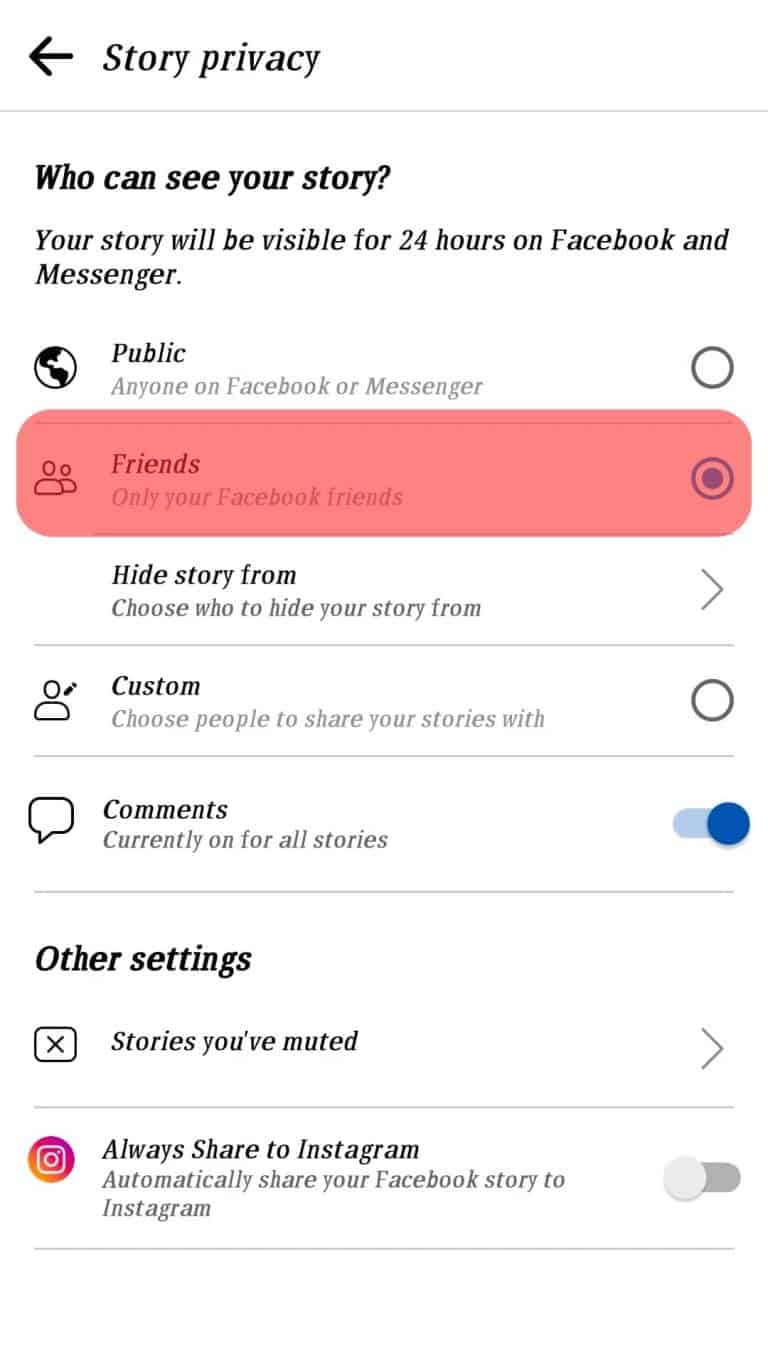768x1365 pixels.
Task: Click the Story privacy title
Action: pos(210,57)
